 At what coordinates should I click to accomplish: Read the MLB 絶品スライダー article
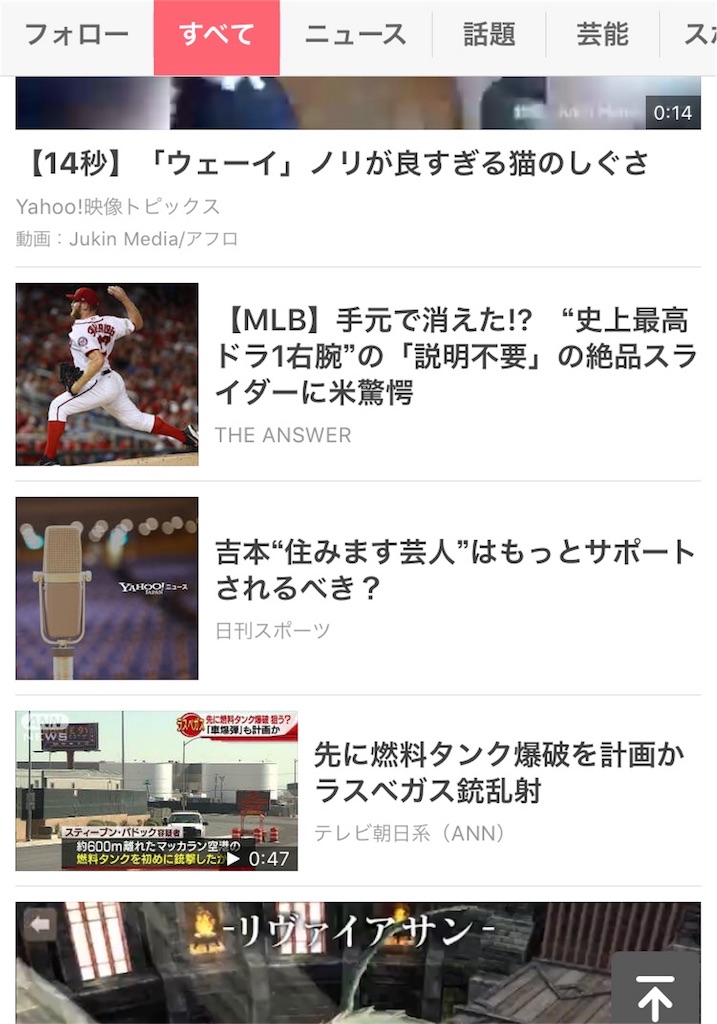455,357
